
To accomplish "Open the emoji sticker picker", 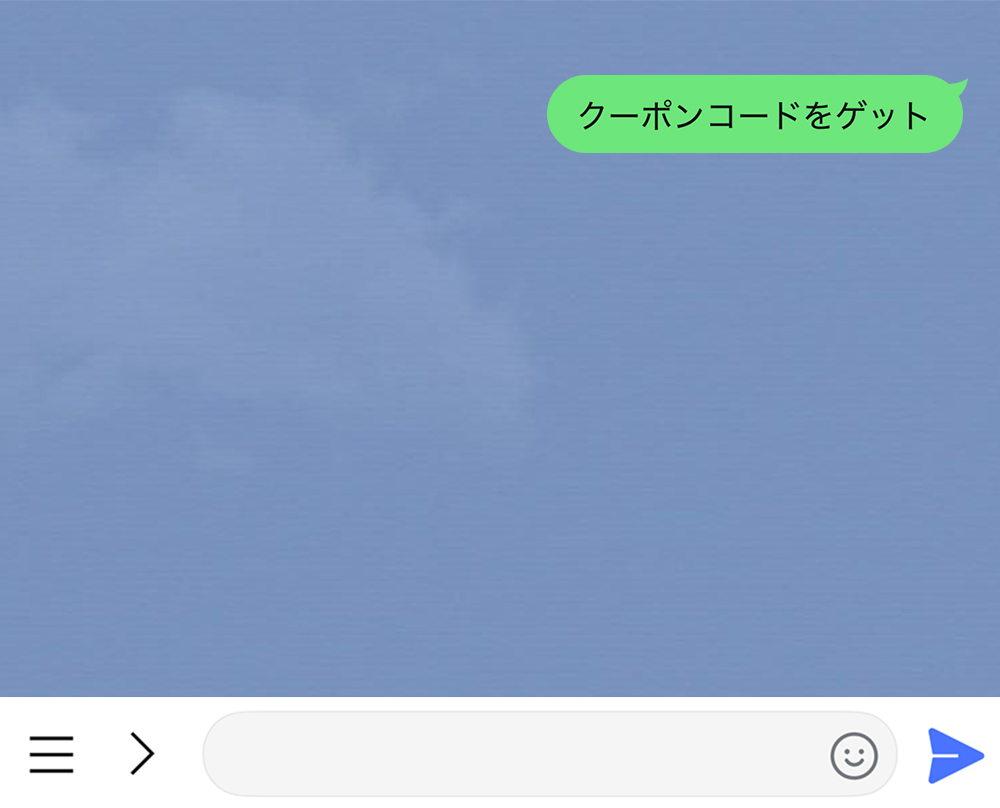I will click(x=854, y=755).
